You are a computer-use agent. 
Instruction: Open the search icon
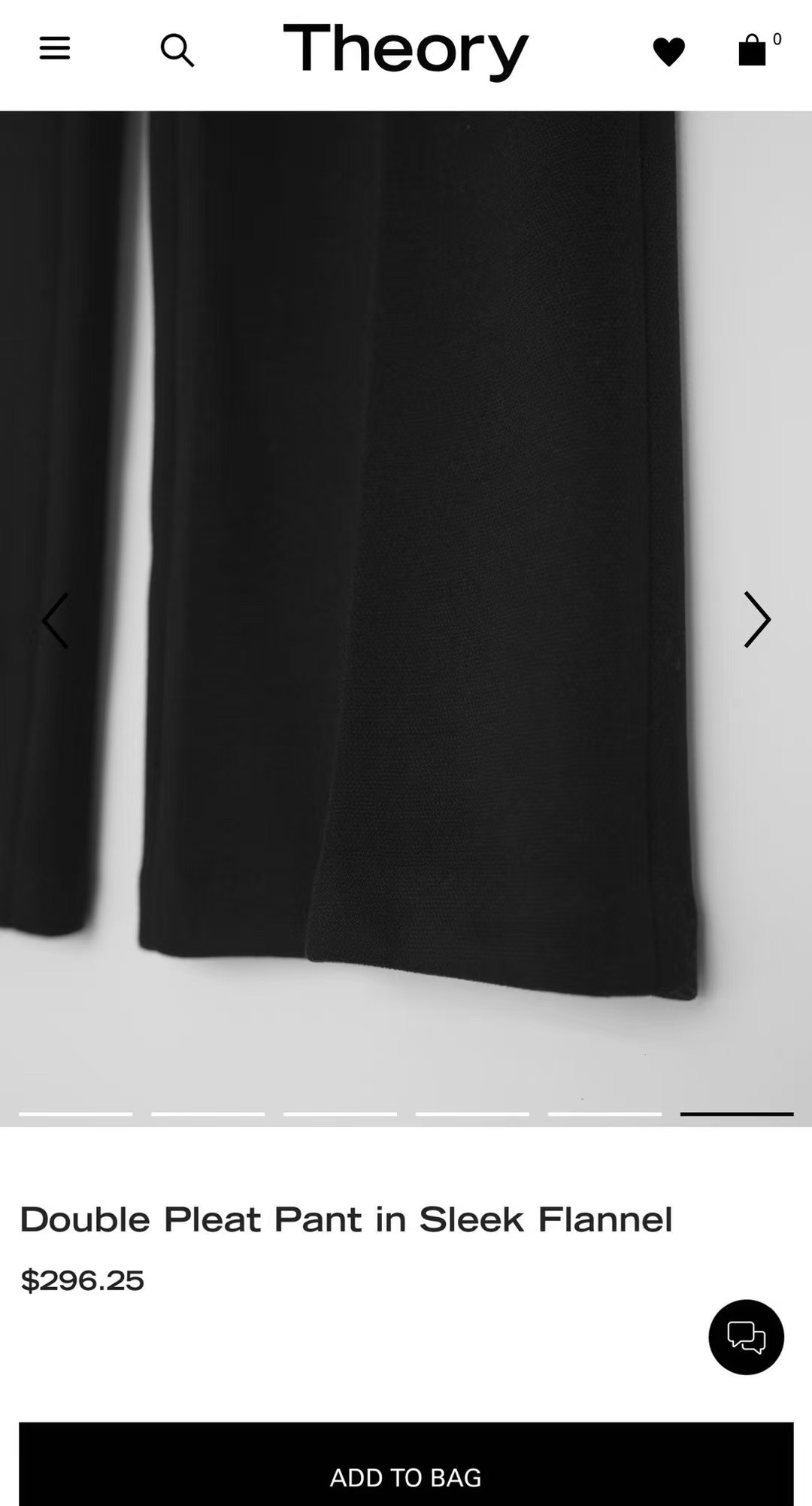(x=177, y=50)
